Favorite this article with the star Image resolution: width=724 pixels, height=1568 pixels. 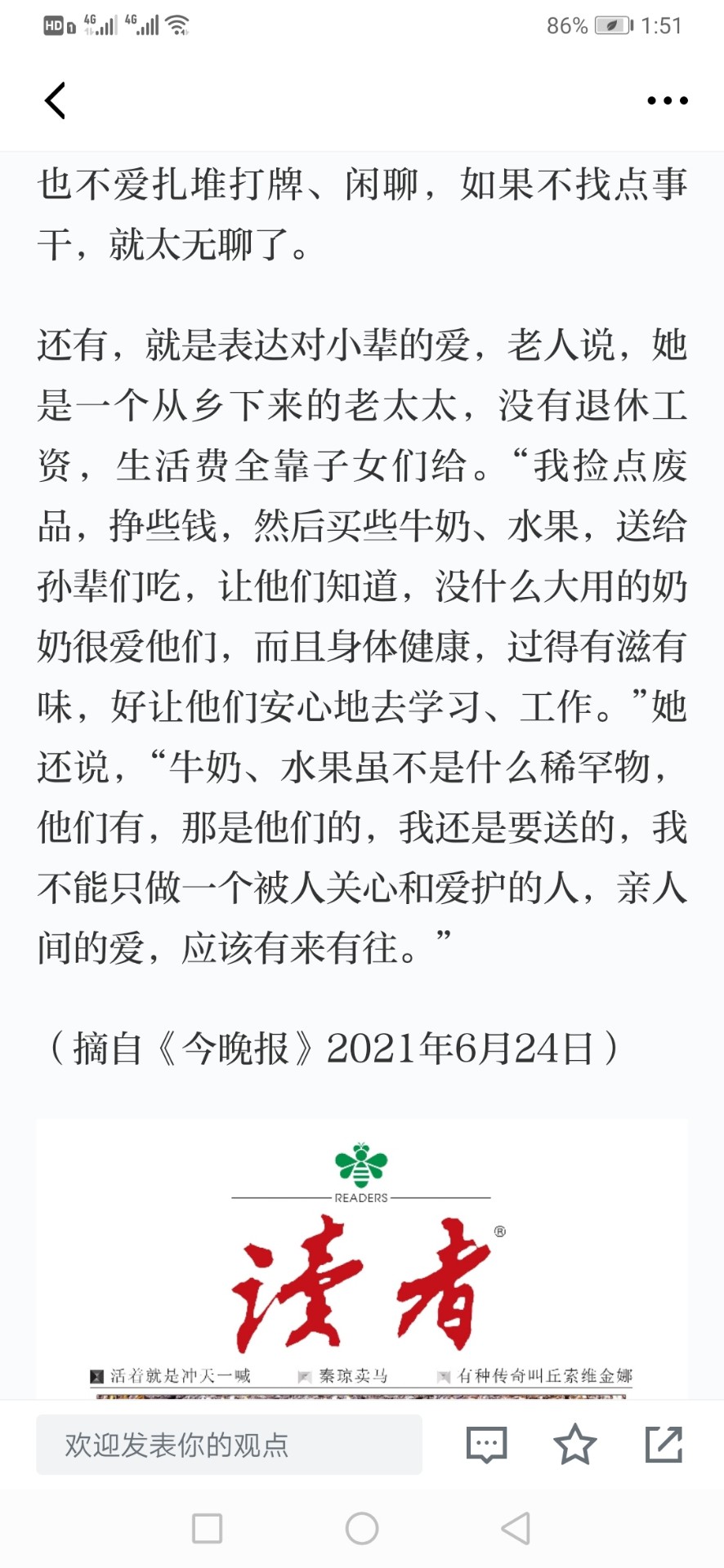click(575, 1444)
